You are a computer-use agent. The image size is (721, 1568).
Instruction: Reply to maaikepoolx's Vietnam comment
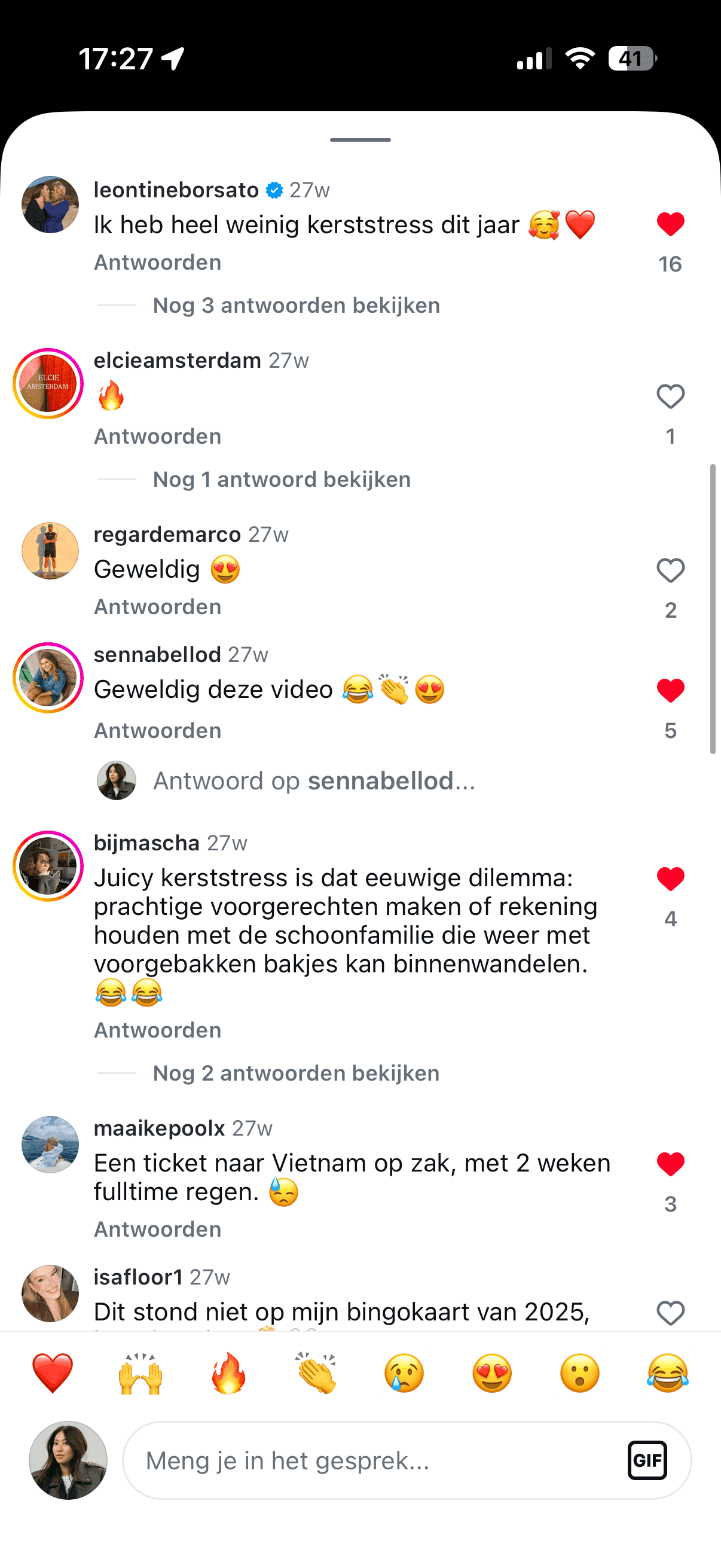click(158, 1230)
